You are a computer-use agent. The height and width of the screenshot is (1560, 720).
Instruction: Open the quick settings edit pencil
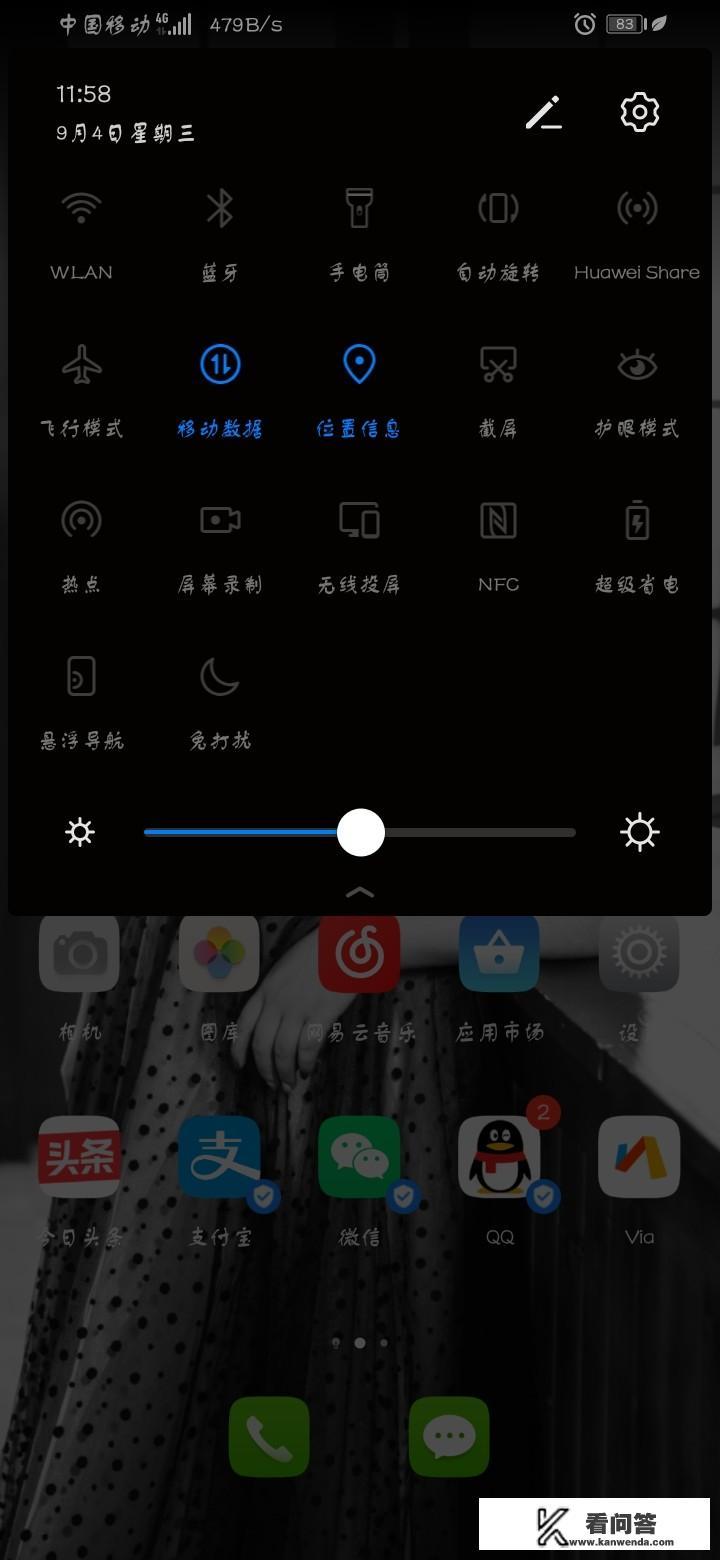[543, 113]
